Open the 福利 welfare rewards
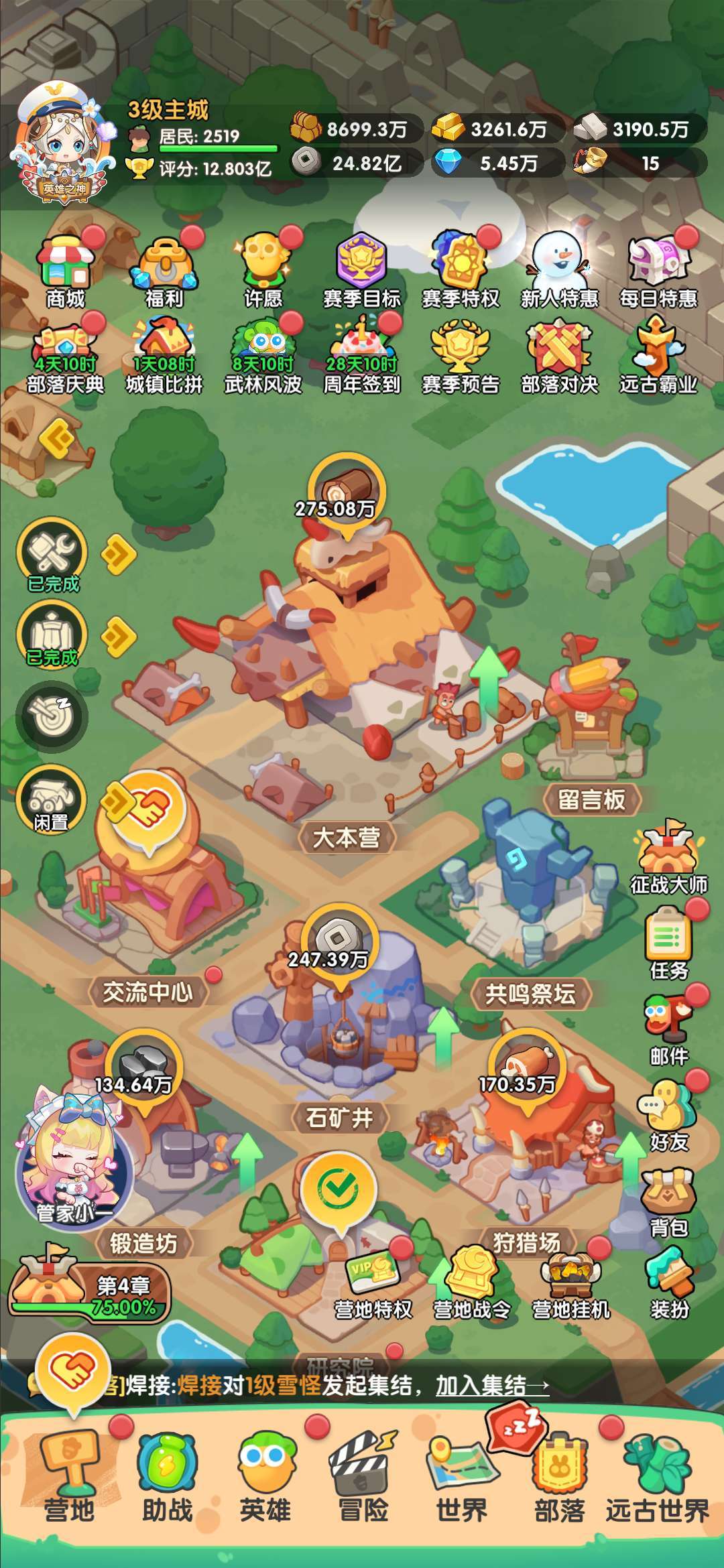The image size is (724, 1568). click(x=164, y=268)
